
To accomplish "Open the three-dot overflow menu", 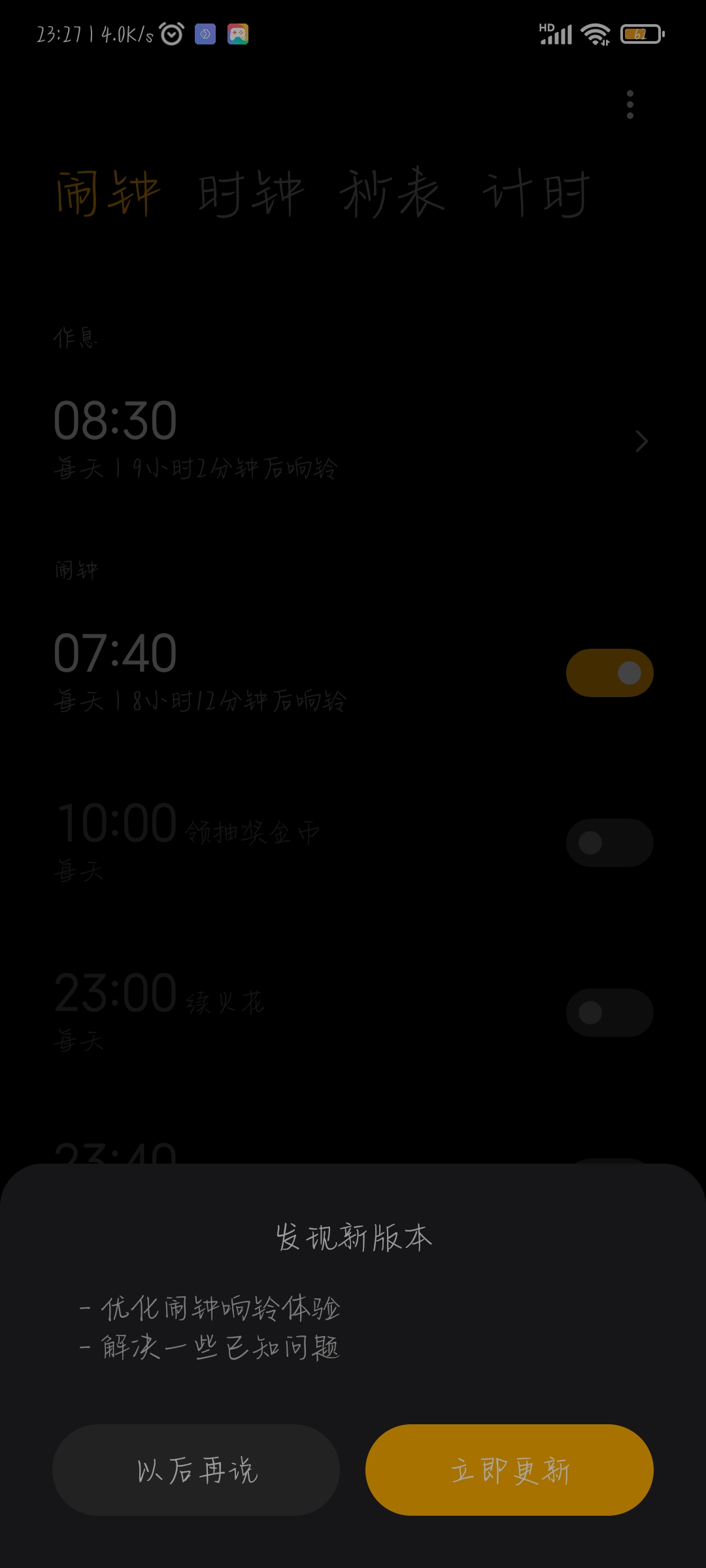I will click(630, 105).
